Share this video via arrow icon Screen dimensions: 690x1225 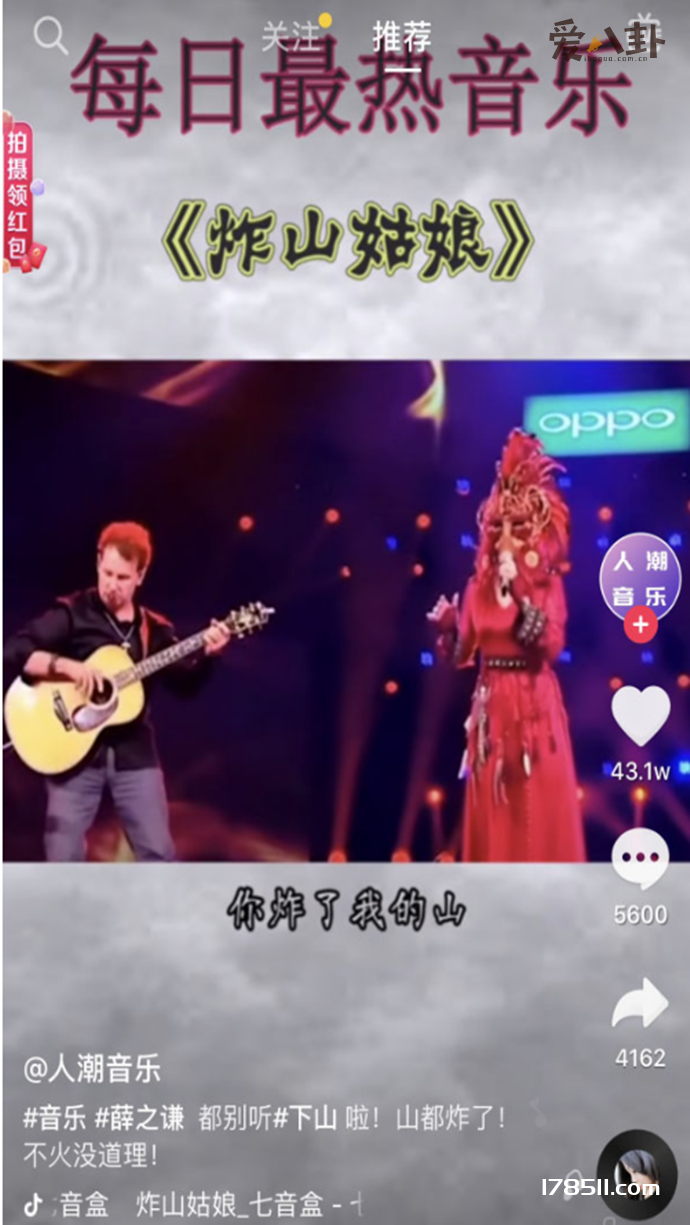(x=640, y=1005)
